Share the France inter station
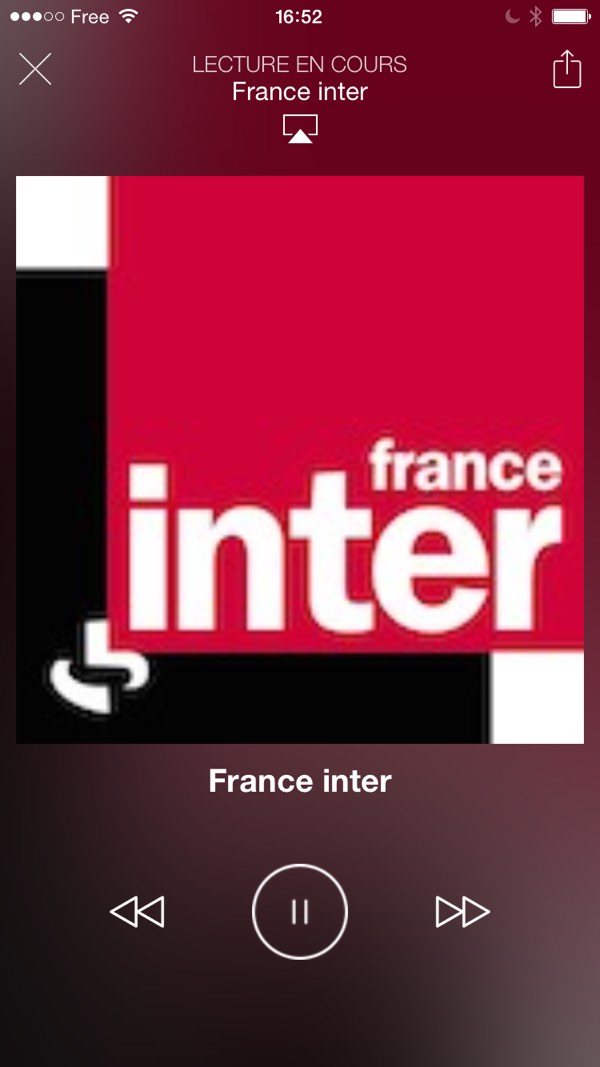 [x=567, y=69]
